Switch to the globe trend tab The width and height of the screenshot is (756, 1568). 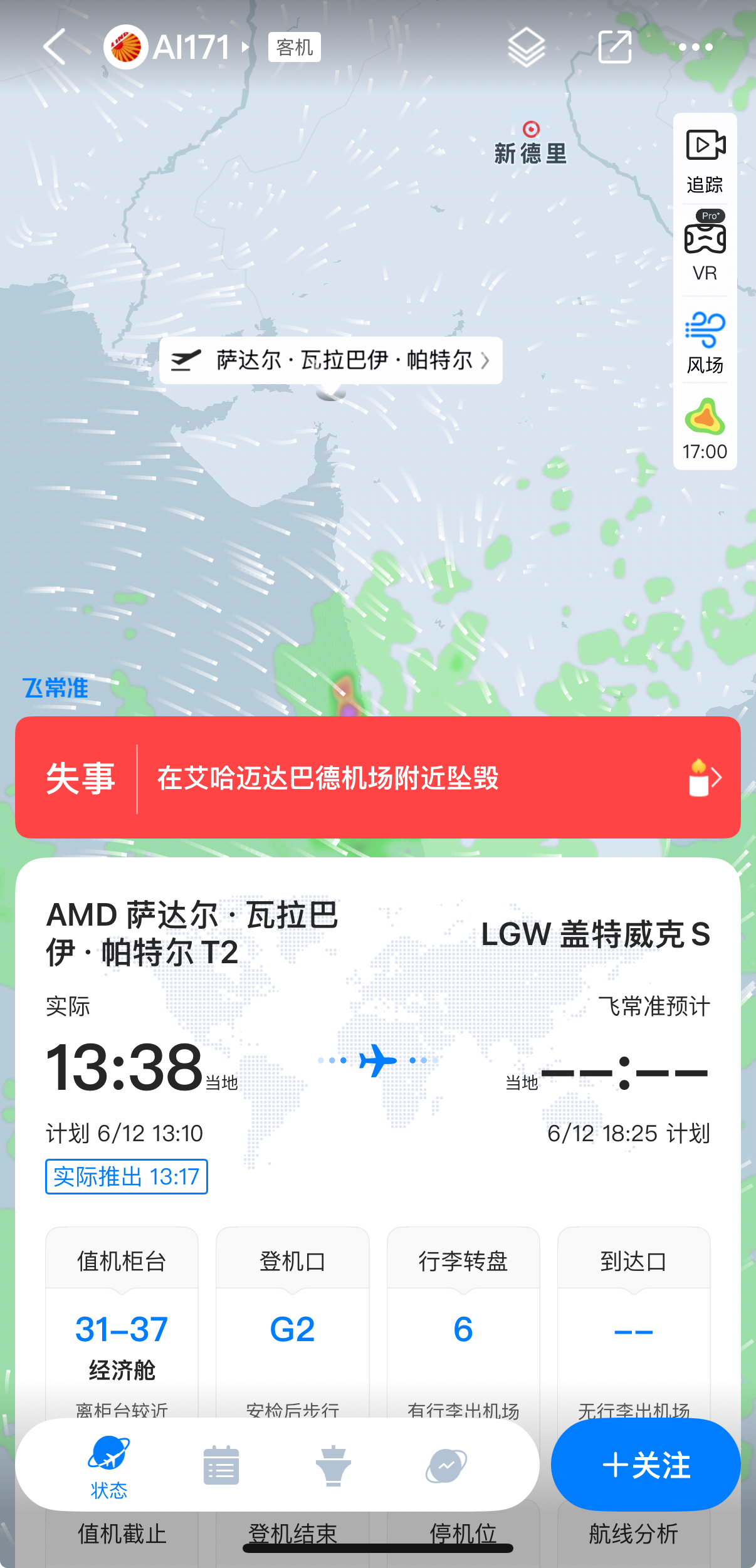(446, 1466)
